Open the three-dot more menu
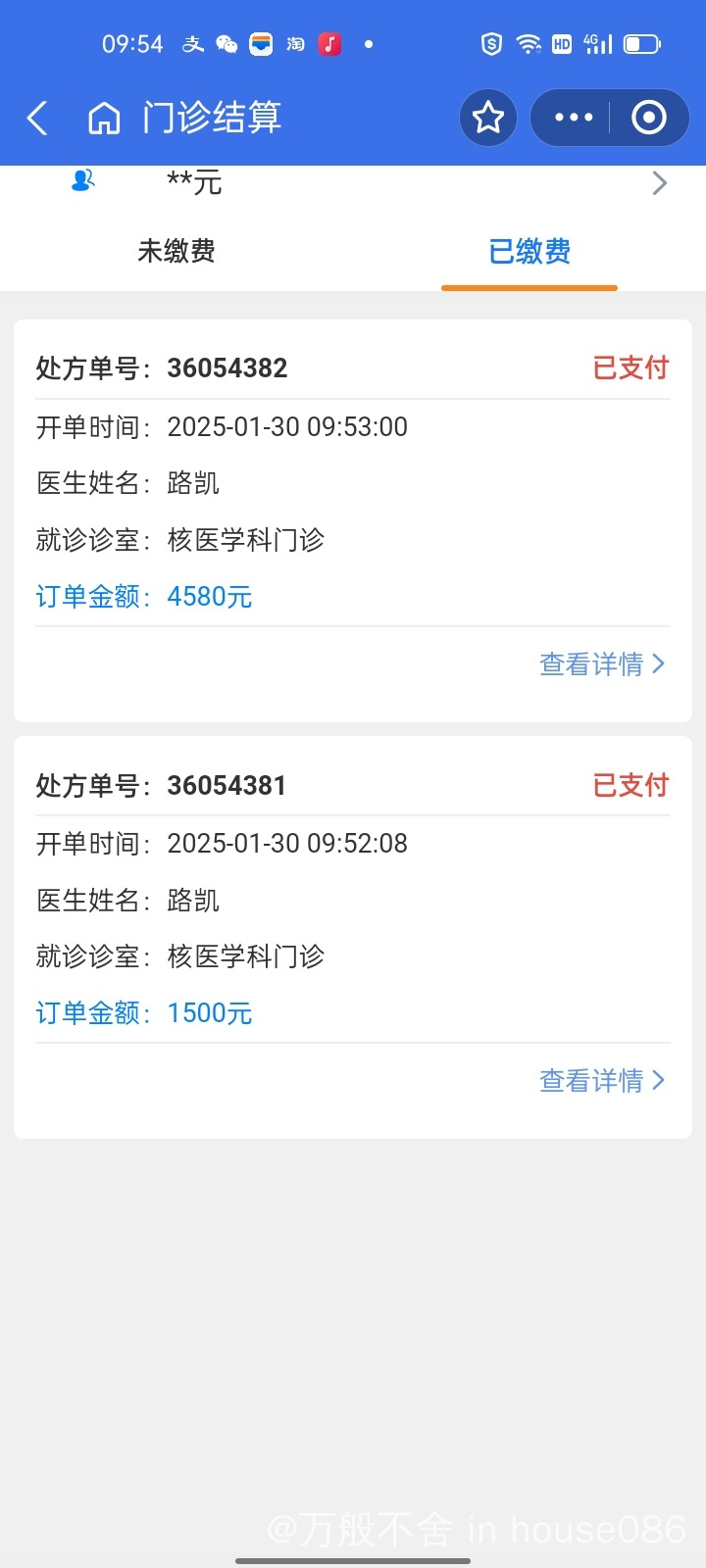 (x=574, y=118)
